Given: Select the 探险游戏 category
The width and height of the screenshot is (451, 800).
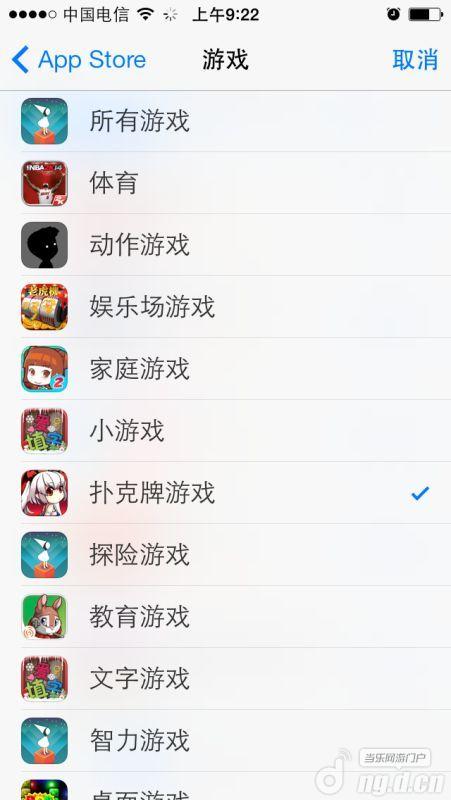Looking at the screenshot, I should click(x=226, y=555).
